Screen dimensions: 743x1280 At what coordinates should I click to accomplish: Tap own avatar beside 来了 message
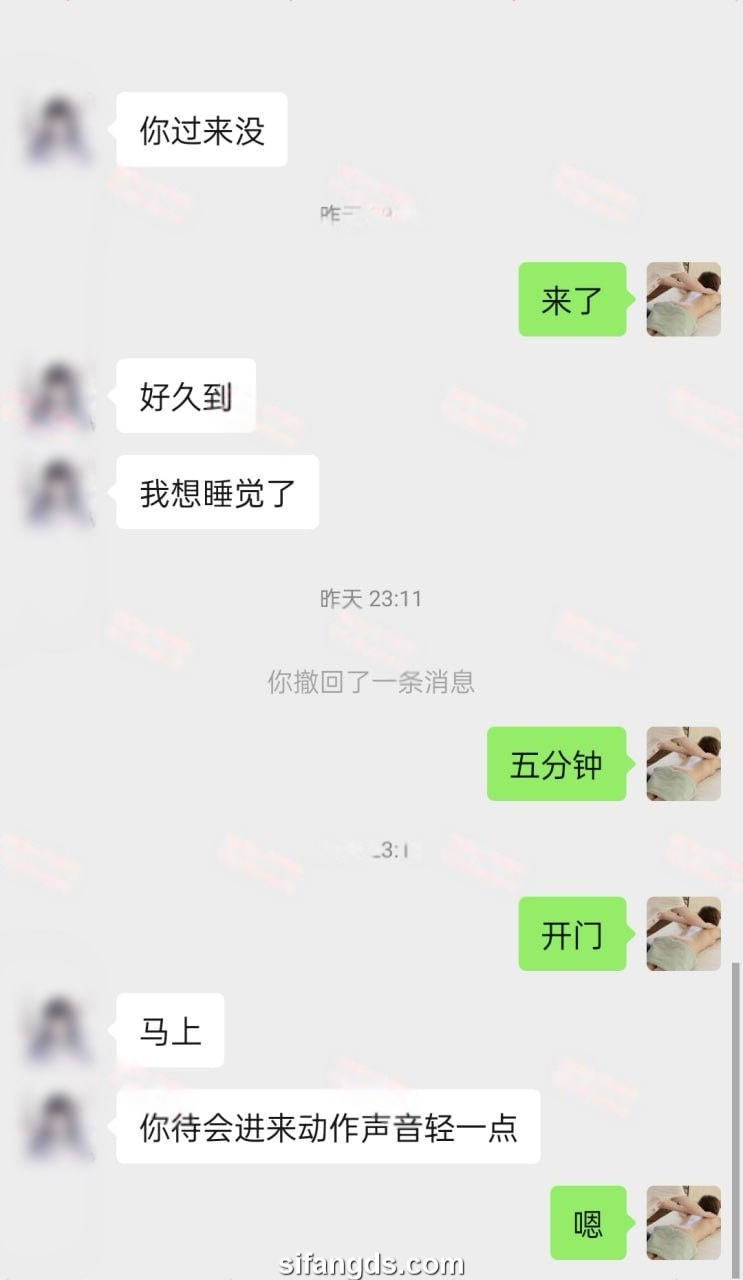(x=683, y=299)
